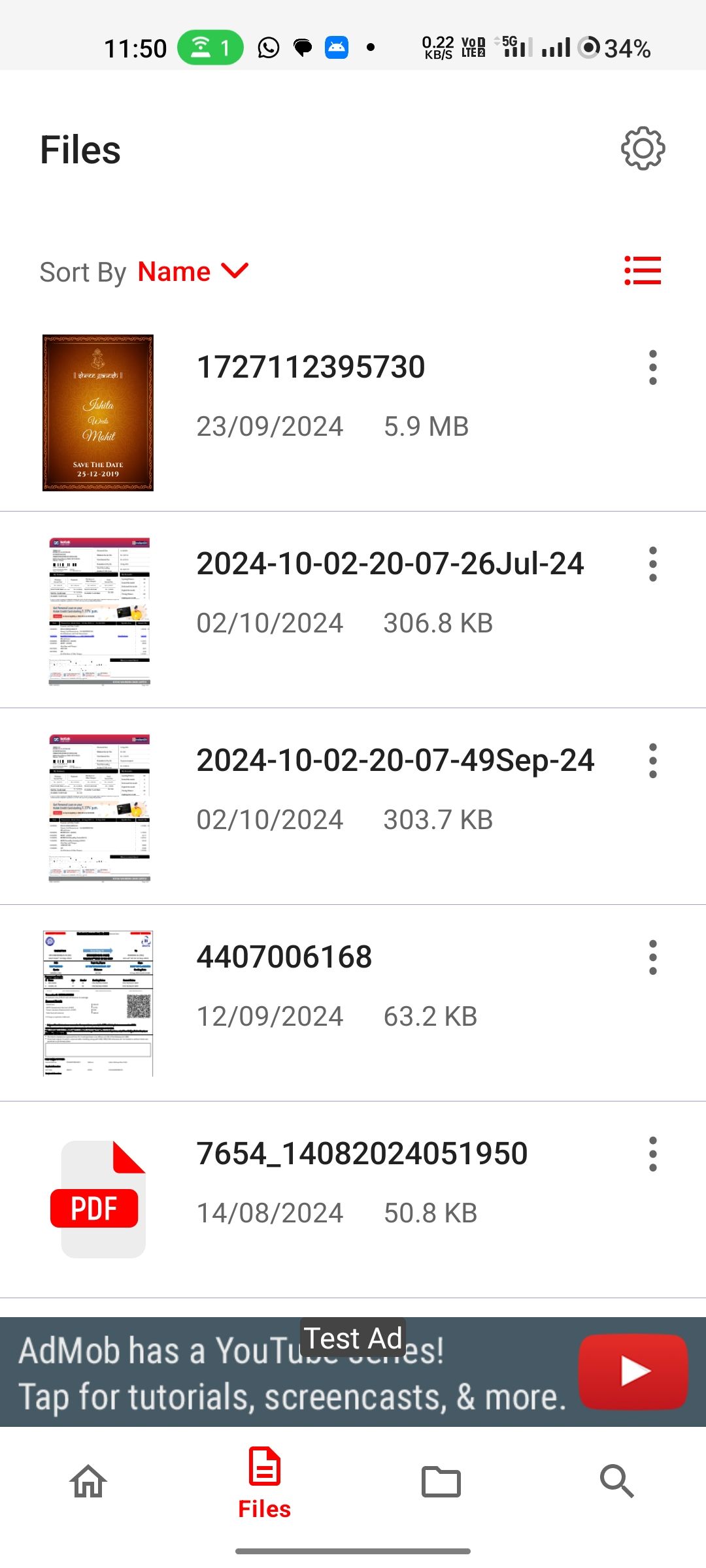706x1568 pixels.
Task: Open more options for 1727112395730
Action: click(x=652, y=368)
